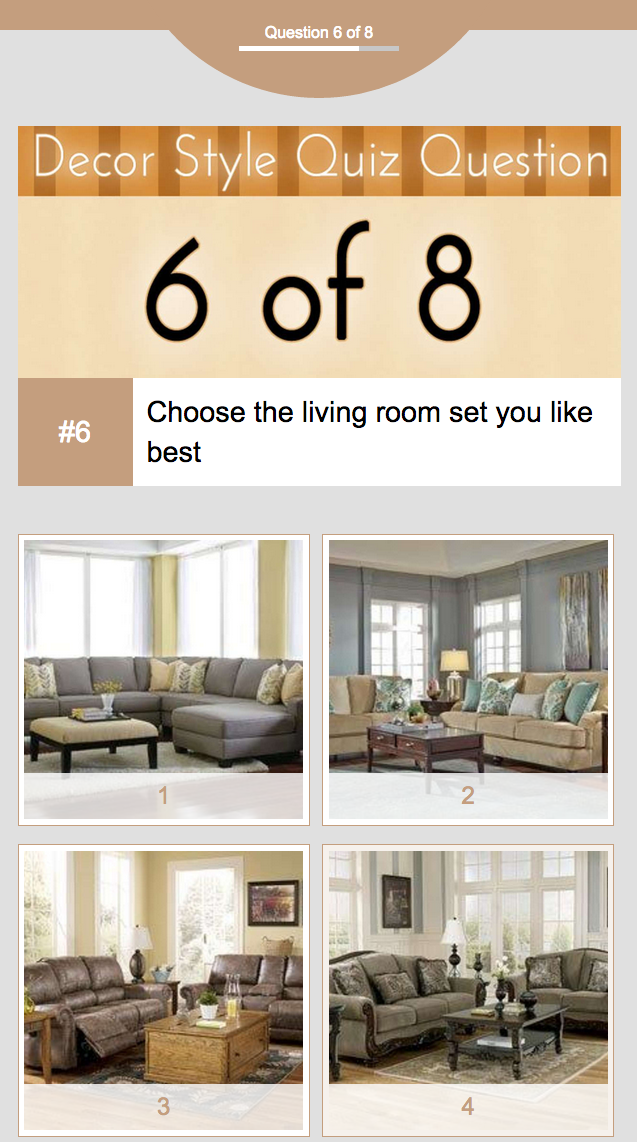Select living room set number 4
Image resolution: width=637 pixels, height=1142 pixels.
(468, 990)
